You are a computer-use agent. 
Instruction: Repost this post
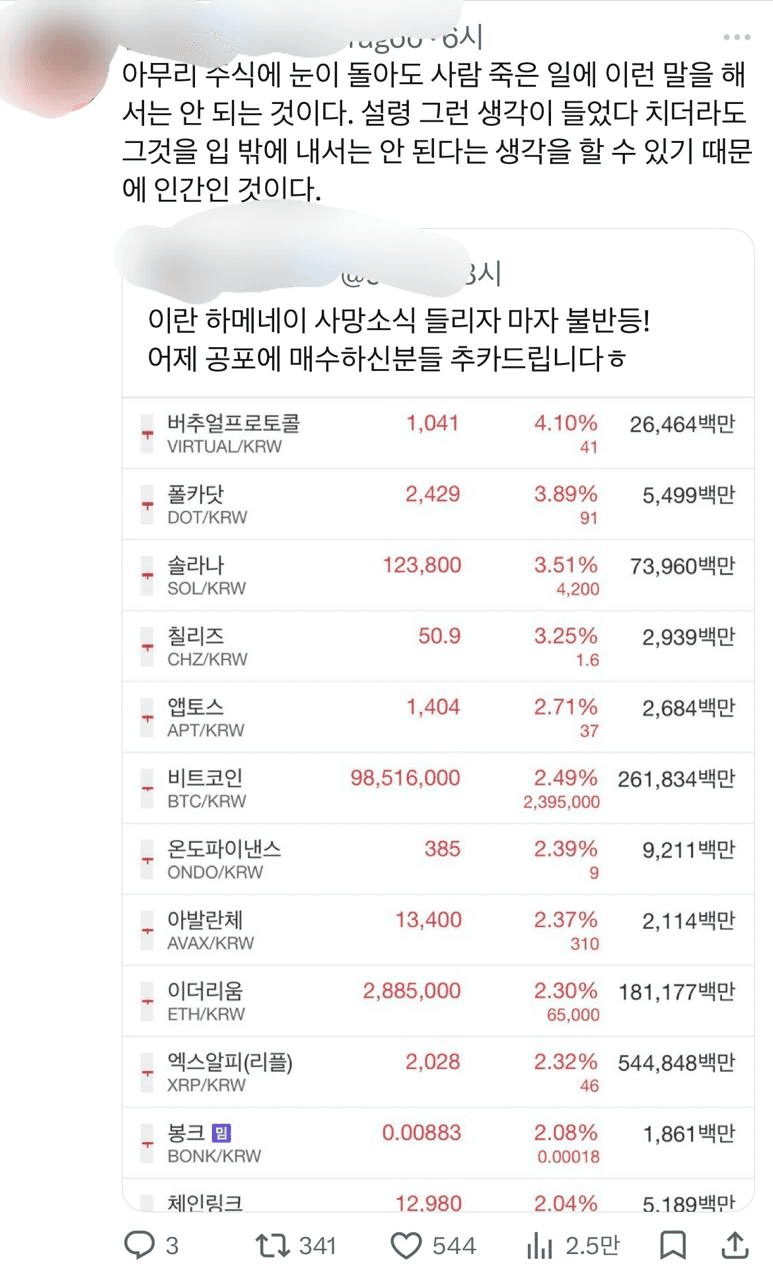point(270,1245)
